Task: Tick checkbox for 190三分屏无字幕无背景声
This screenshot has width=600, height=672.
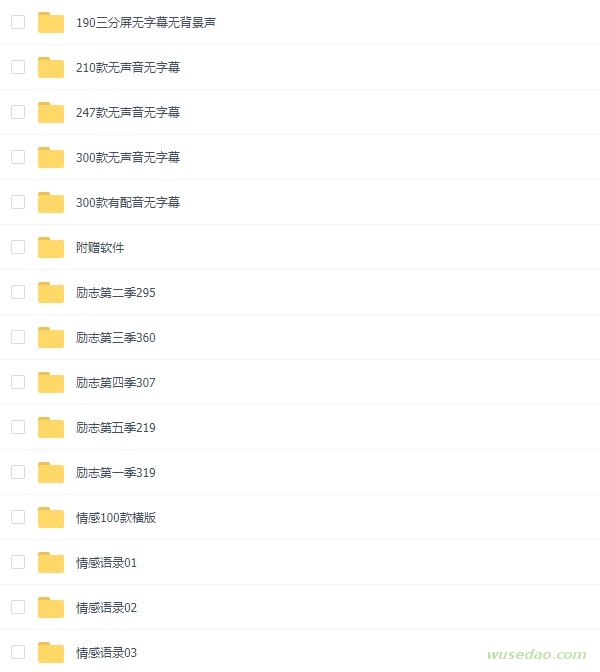Action: click(x=18, y=22)
